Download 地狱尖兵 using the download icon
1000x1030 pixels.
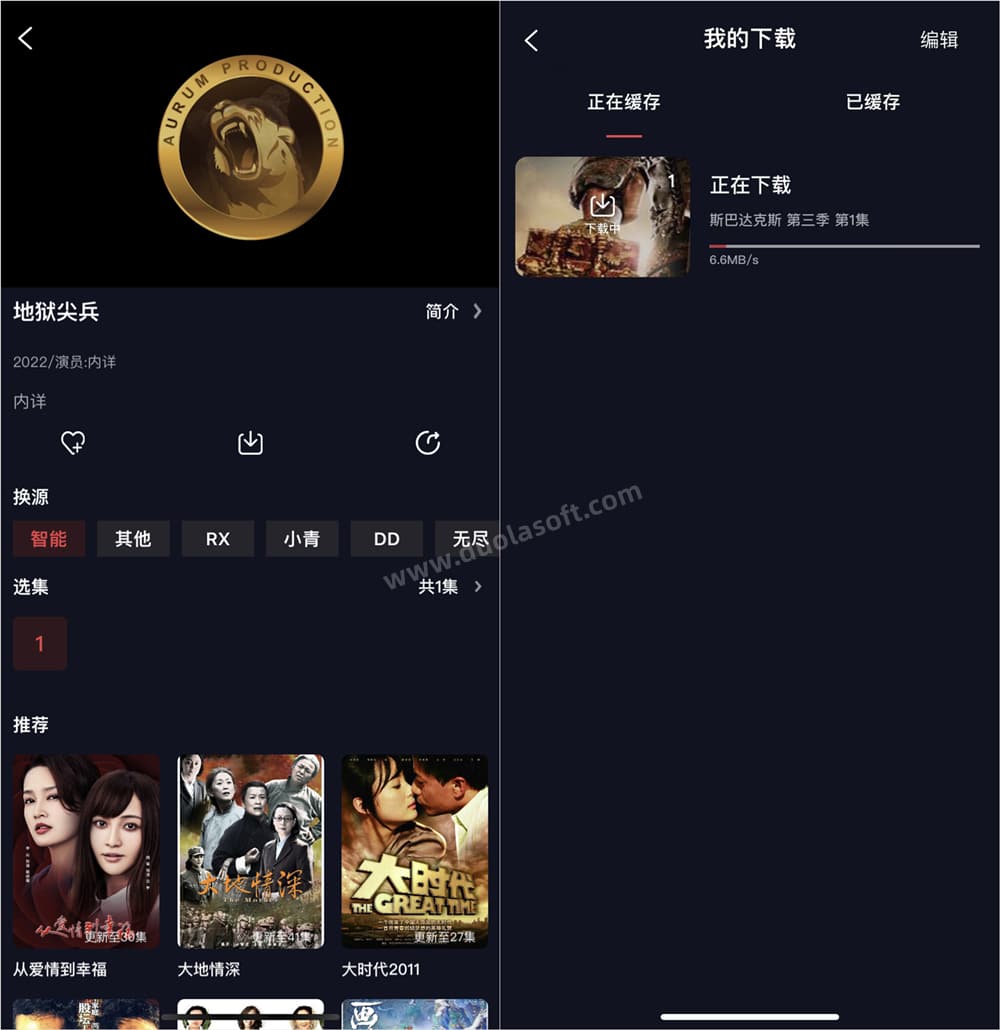point(250,443)
